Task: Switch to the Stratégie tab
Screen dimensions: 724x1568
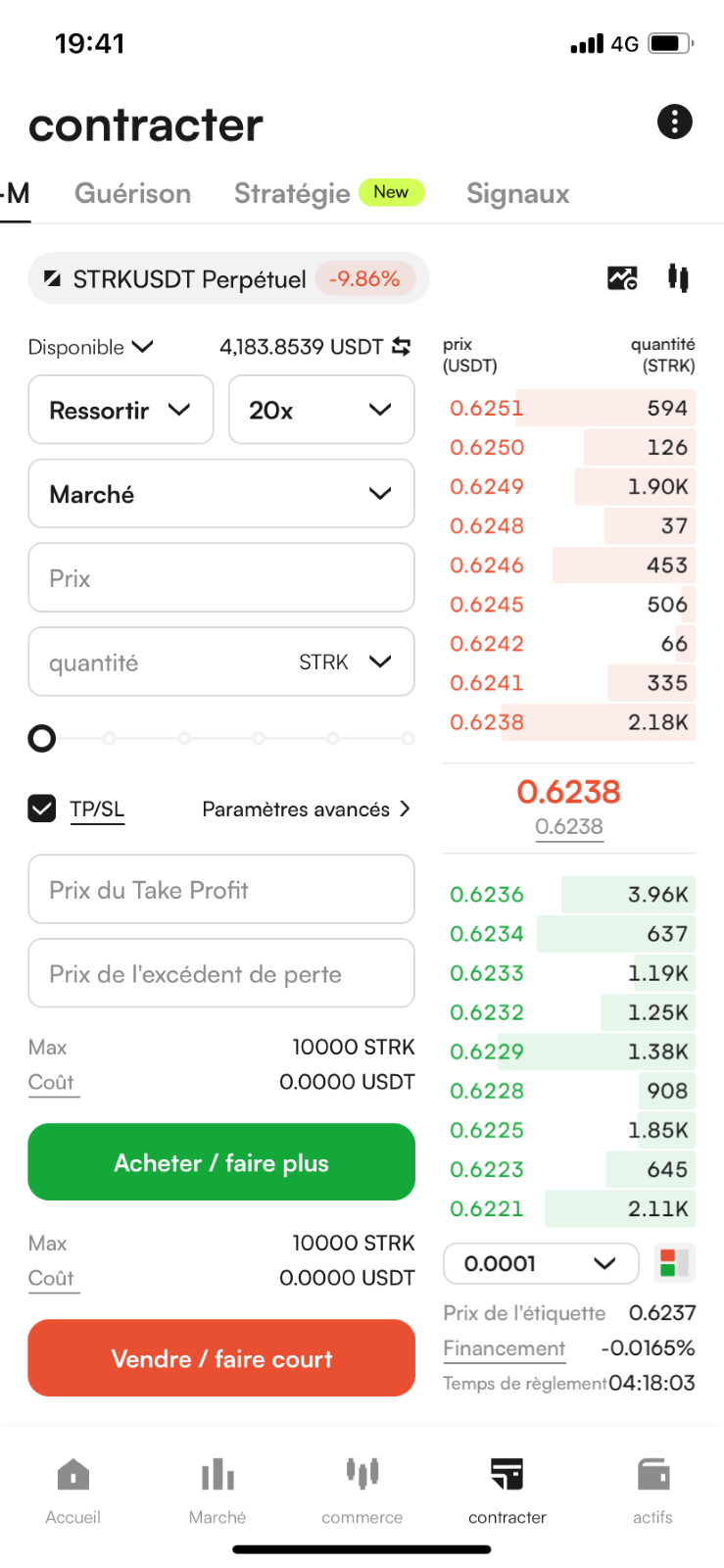Action: click(292, 193)
